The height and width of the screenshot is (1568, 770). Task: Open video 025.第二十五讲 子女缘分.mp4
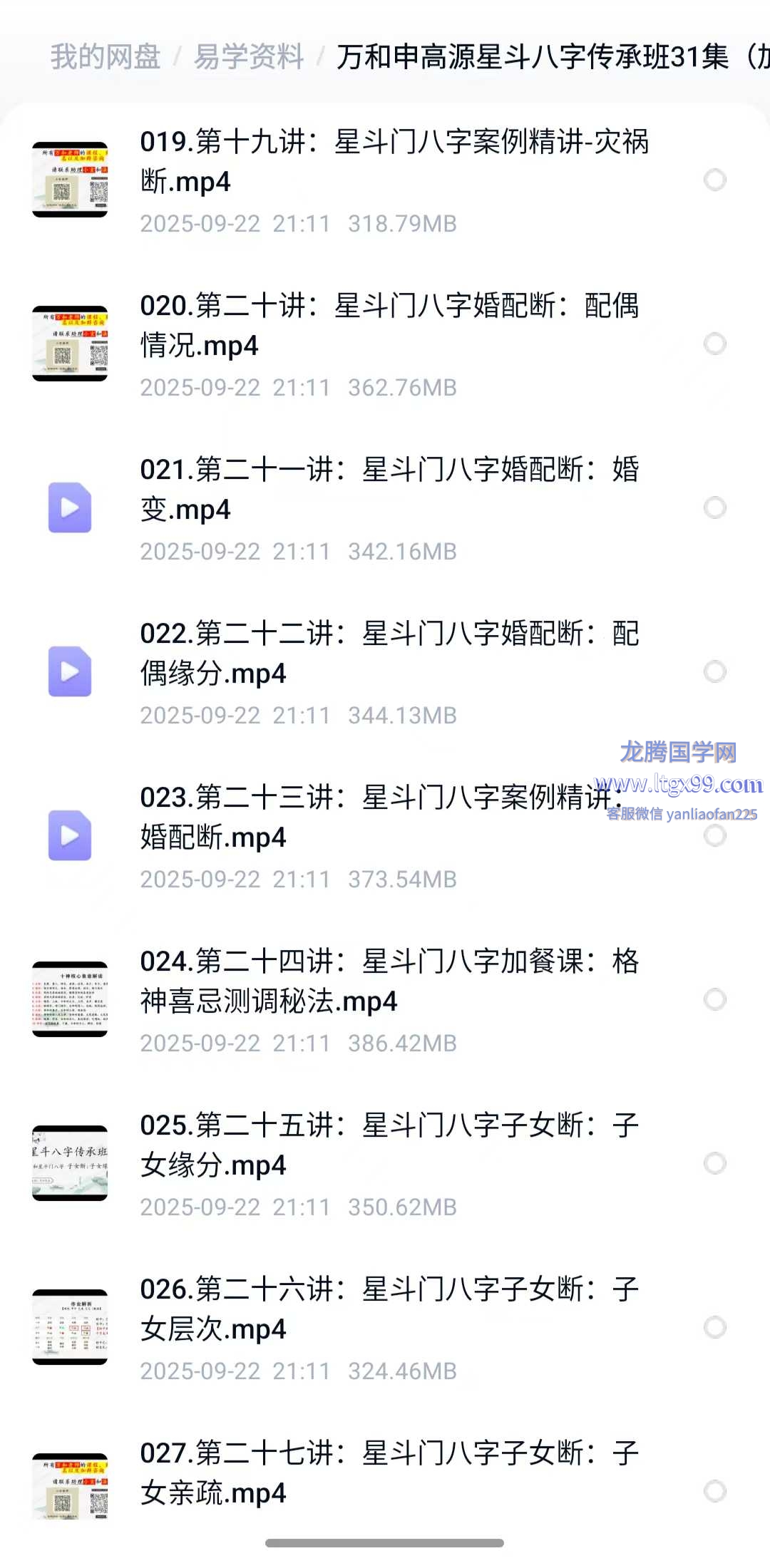pos(389,1145)
